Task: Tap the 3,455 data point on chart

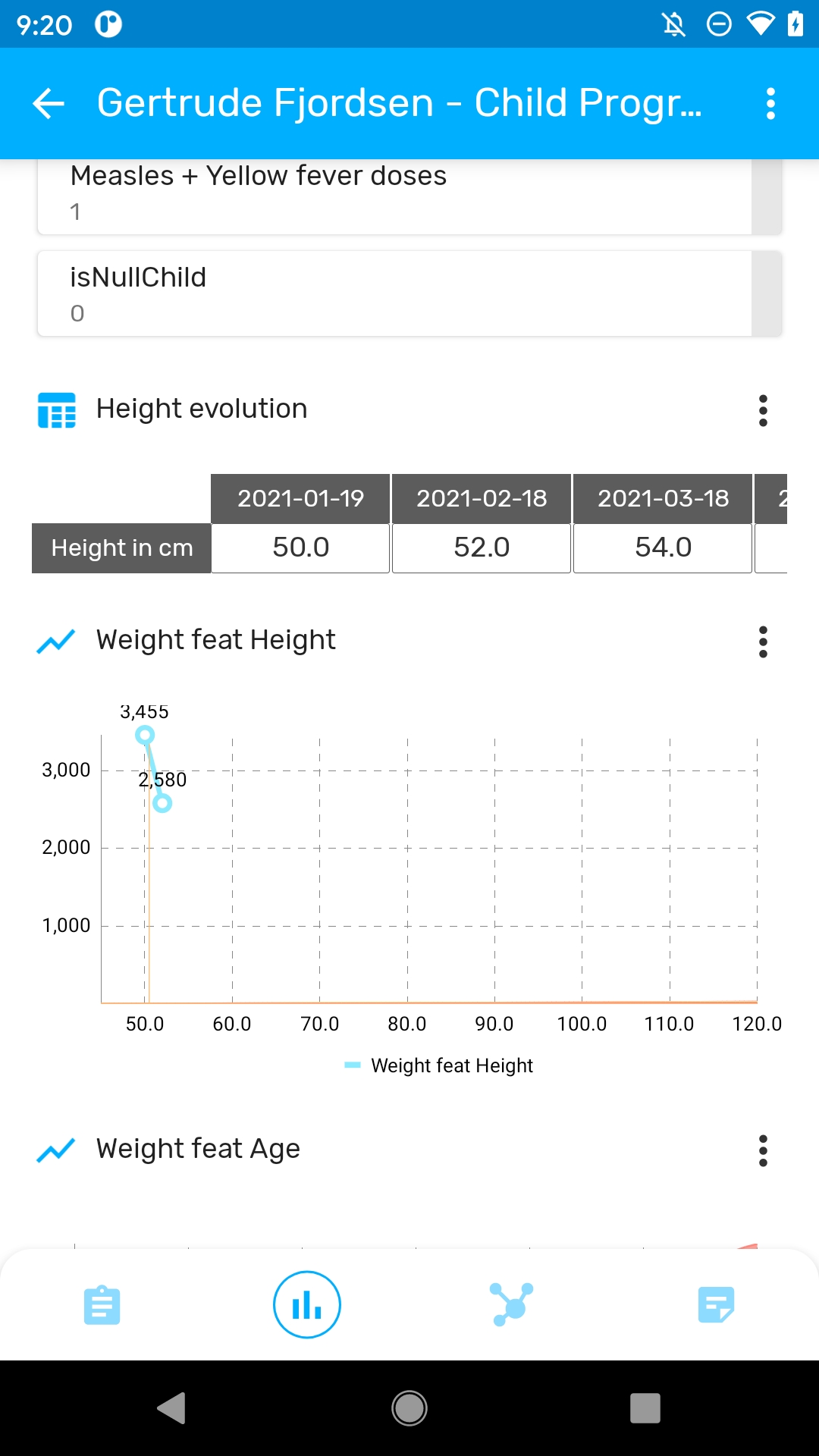Action: 145,735
